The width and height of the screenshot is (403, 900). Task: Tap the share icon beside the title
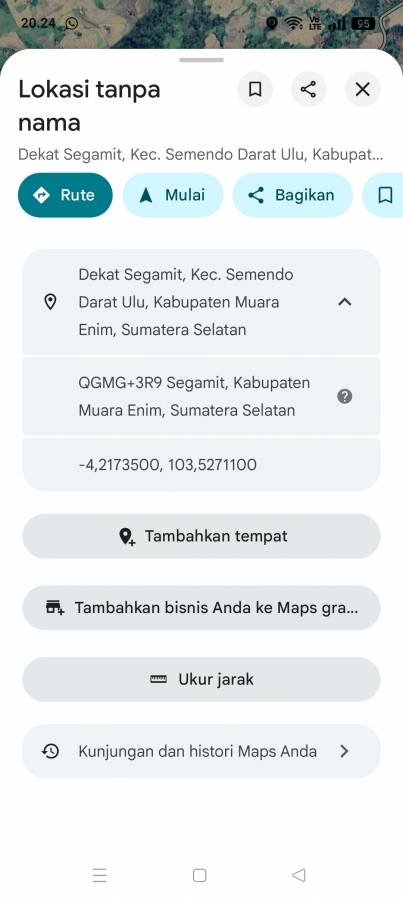308,89
